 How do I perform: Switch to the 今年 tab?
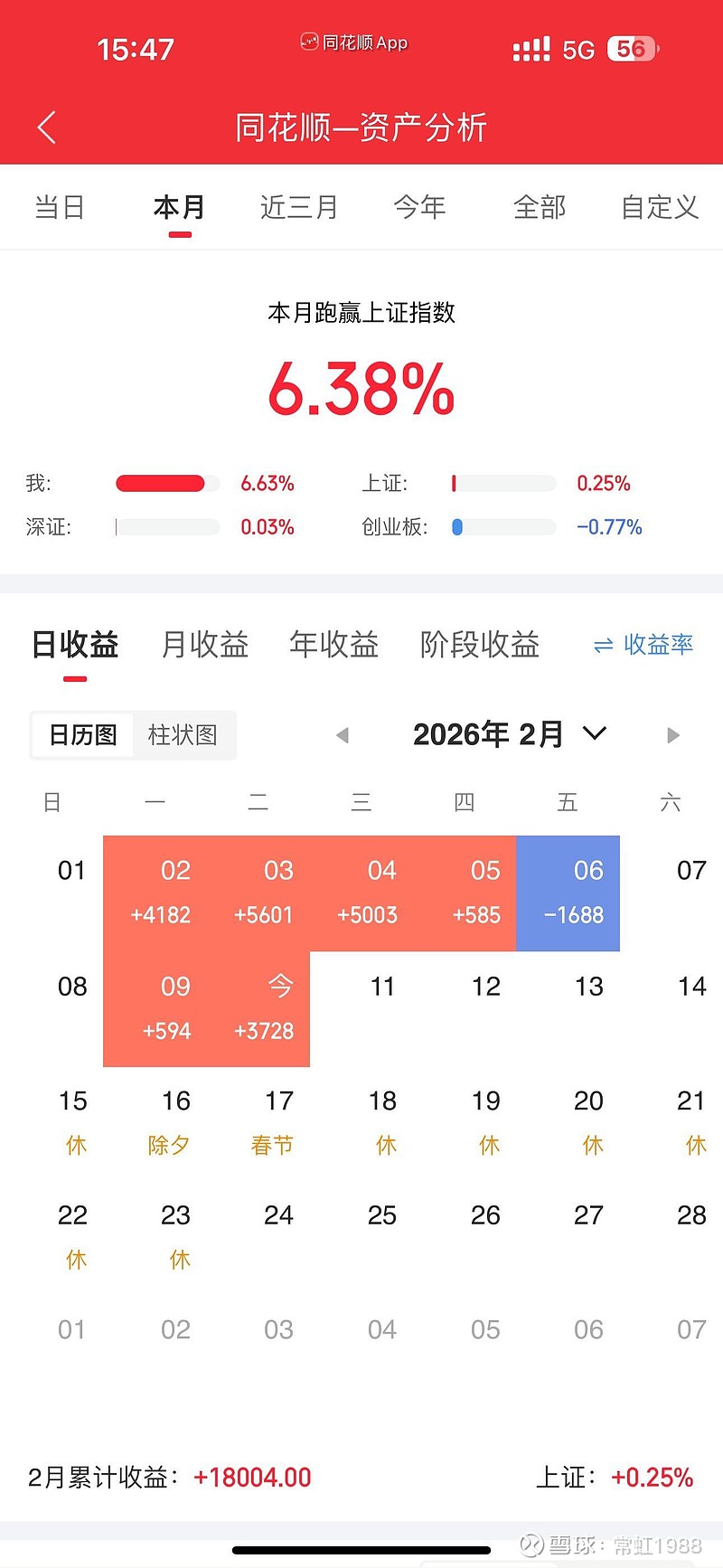(x=419, y=207)
